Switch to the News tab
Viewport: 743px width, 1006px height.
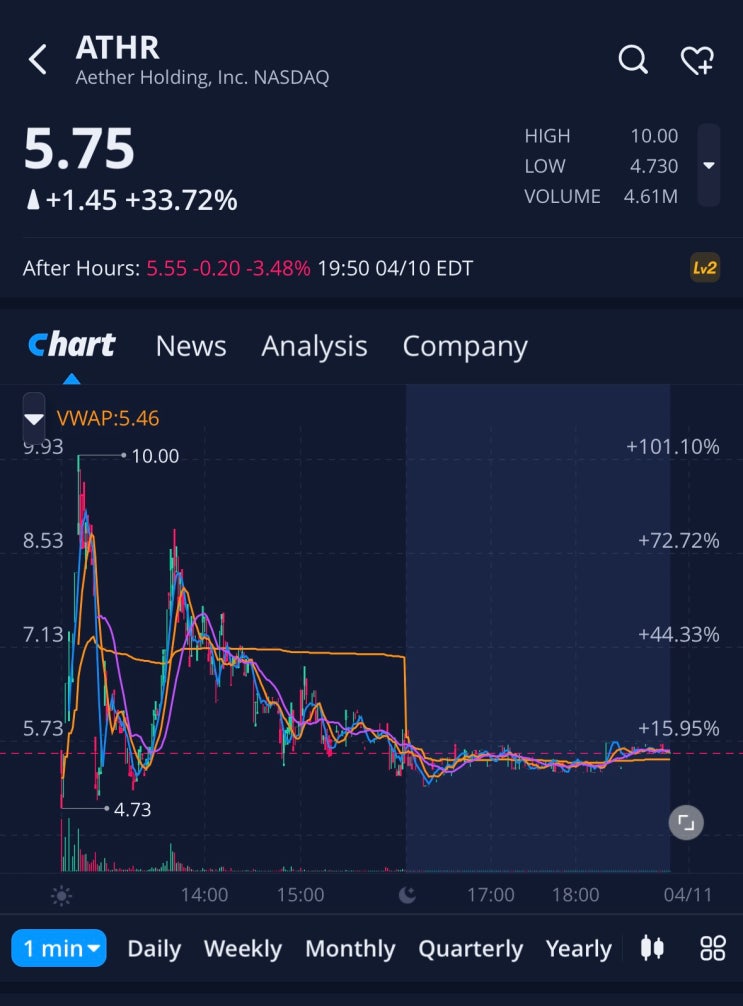(x=190, y=346)
